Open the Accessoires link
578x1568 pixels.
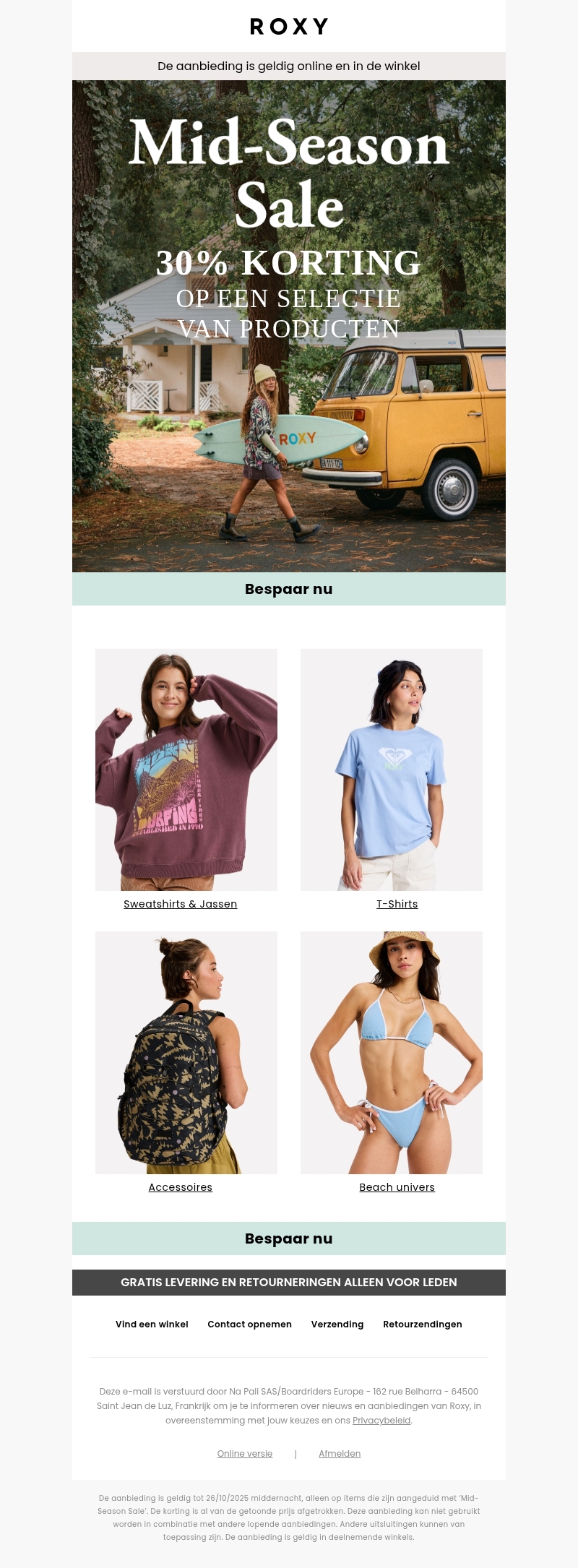pos(181,1187)
